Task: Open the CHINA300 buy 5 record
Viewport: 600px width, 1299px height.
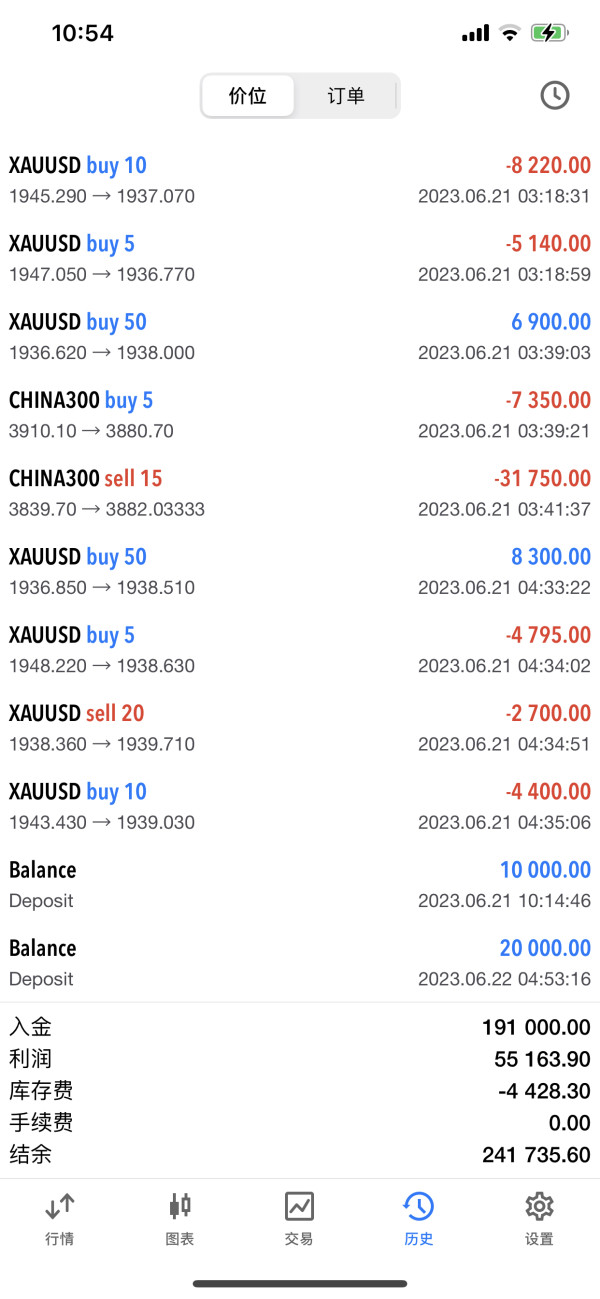Action: pyautogui.click(x=300, y=415)
